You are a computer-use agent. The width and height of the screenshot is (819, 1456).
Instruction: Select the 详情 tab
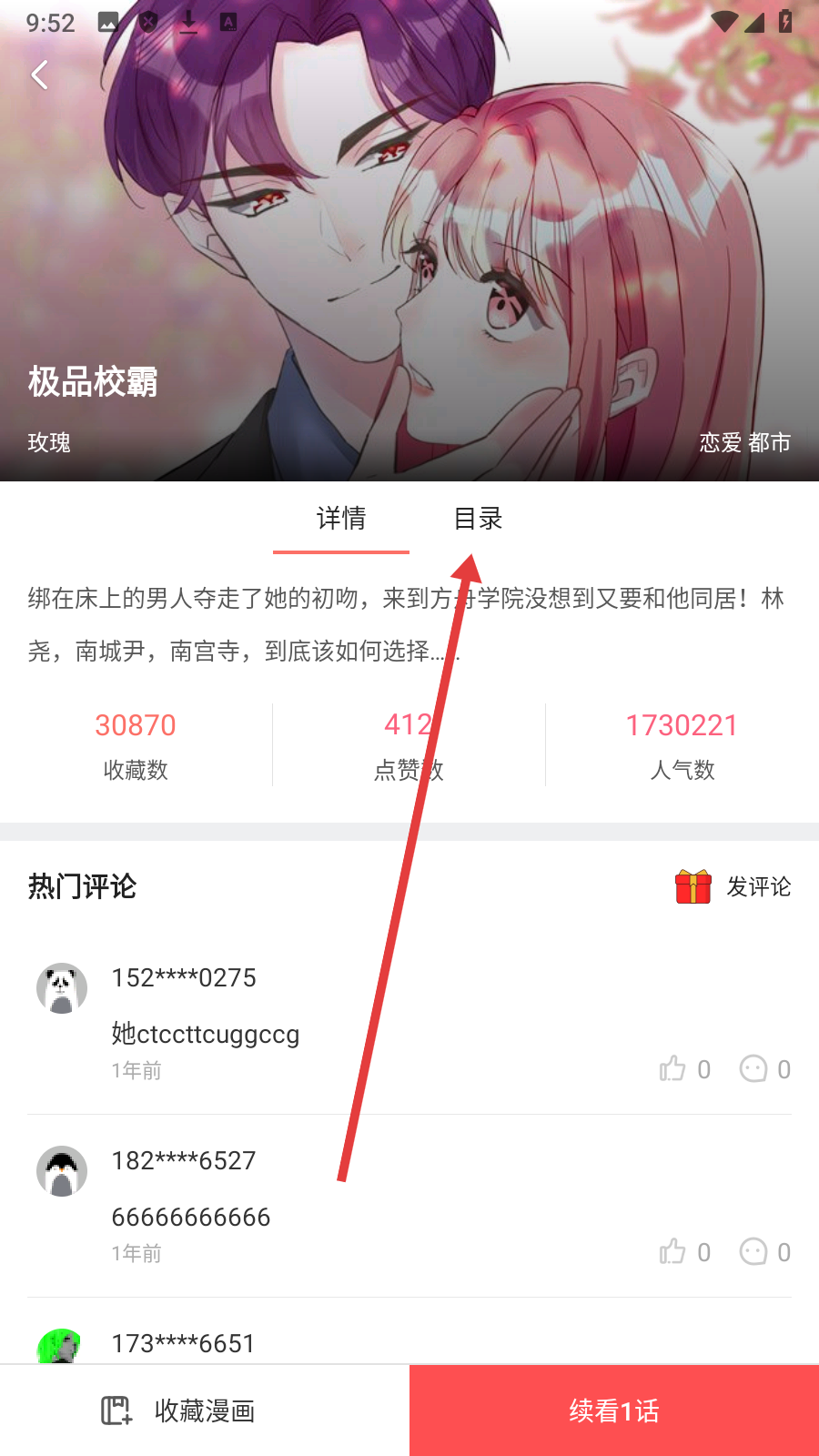point(341,519)
